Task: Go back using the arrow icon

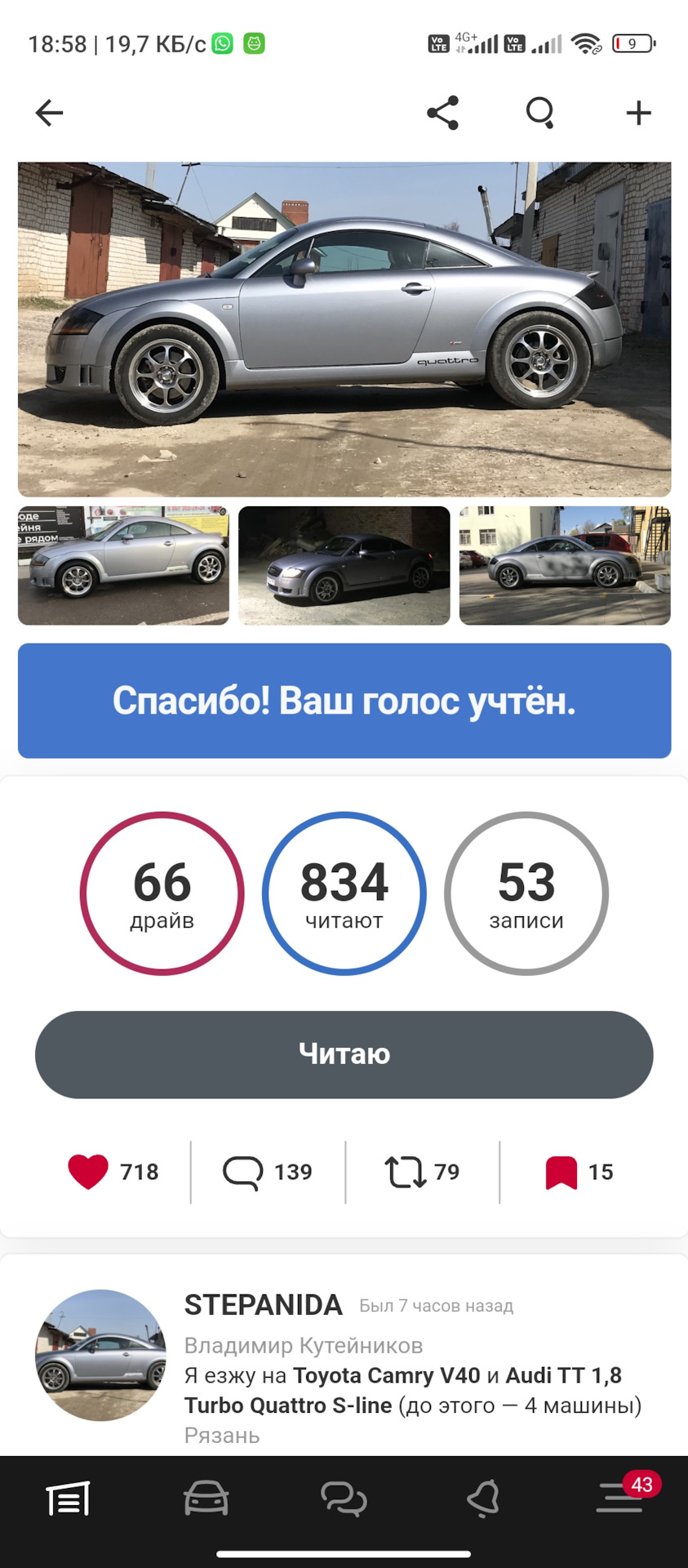Action: pyautogui.click(x=49, y=113)
